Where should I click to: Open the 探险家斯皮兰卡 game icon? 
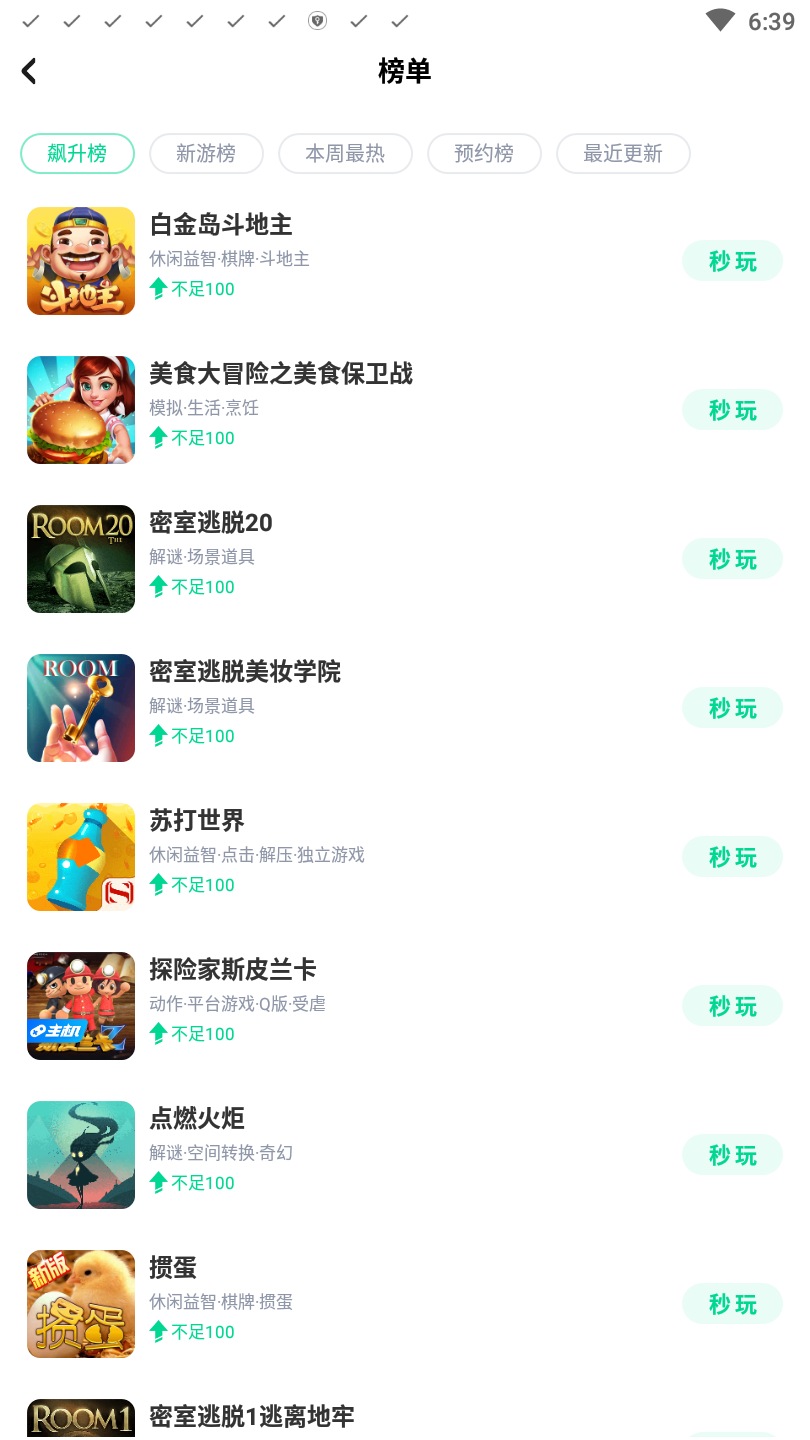80,1005
